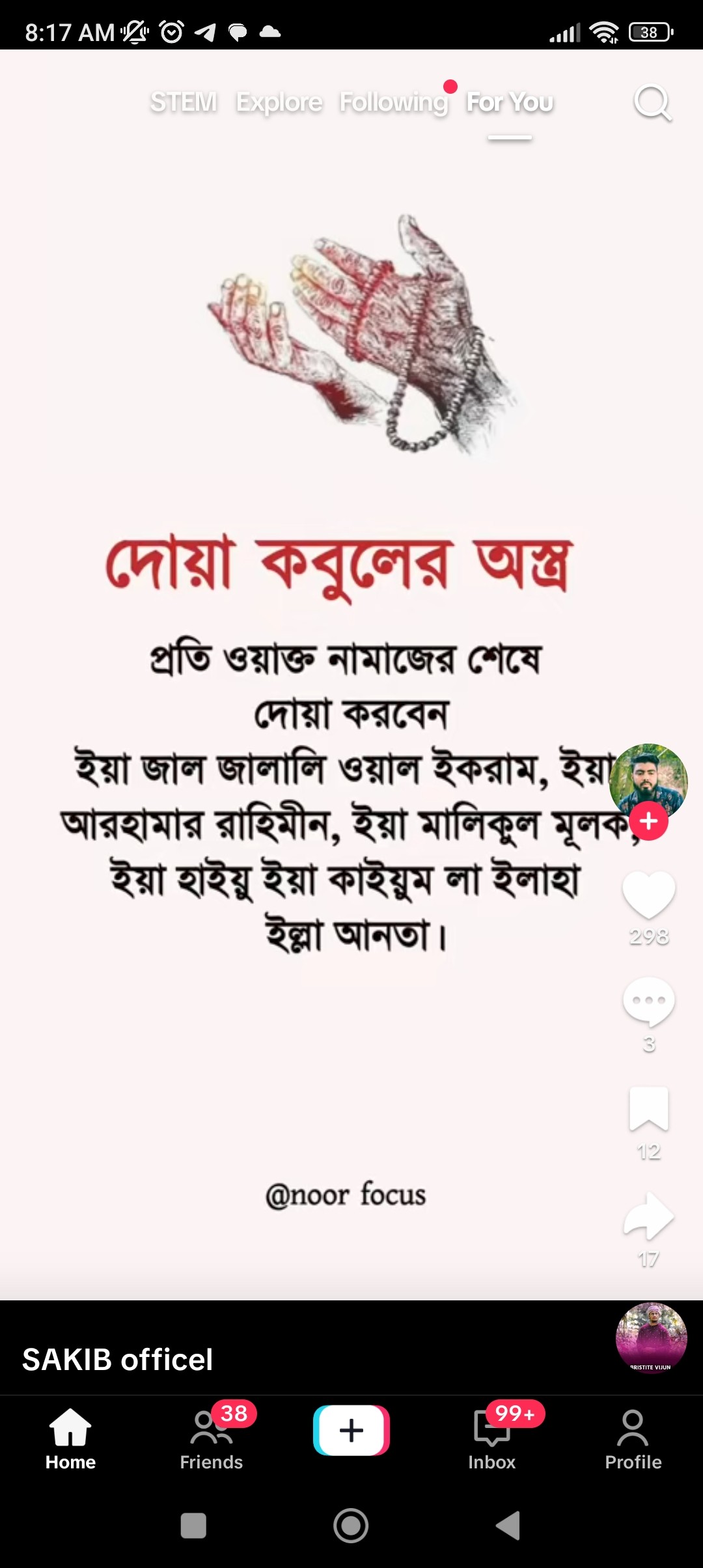Open the search magnifier icon
This screenshot has width=703, height=1568.
(652, 103)
